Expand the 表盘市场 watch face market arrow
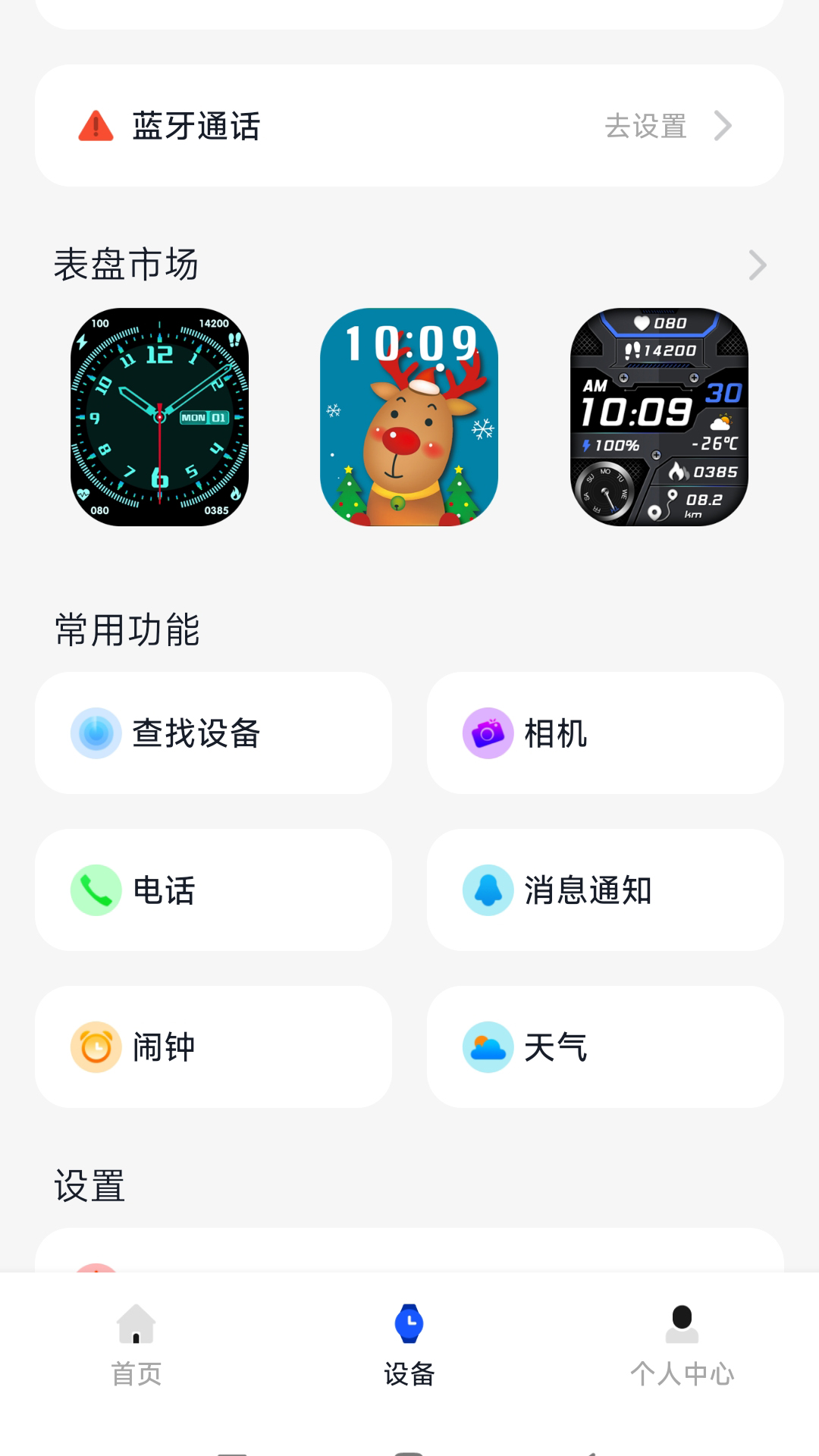The image size is (819, 1456). point(758,265)
